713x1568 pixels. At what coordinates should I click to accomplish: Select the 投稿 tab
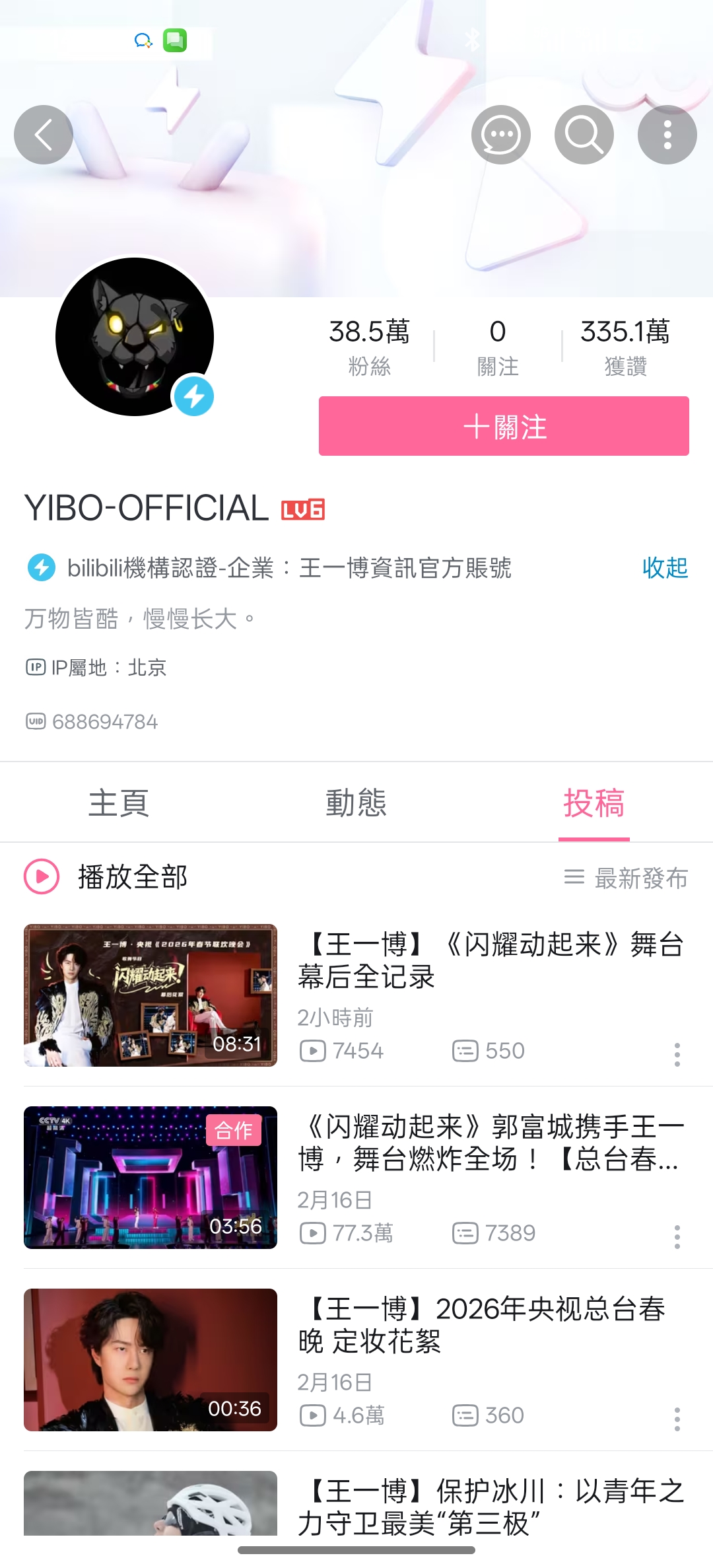tap(594, 803)
